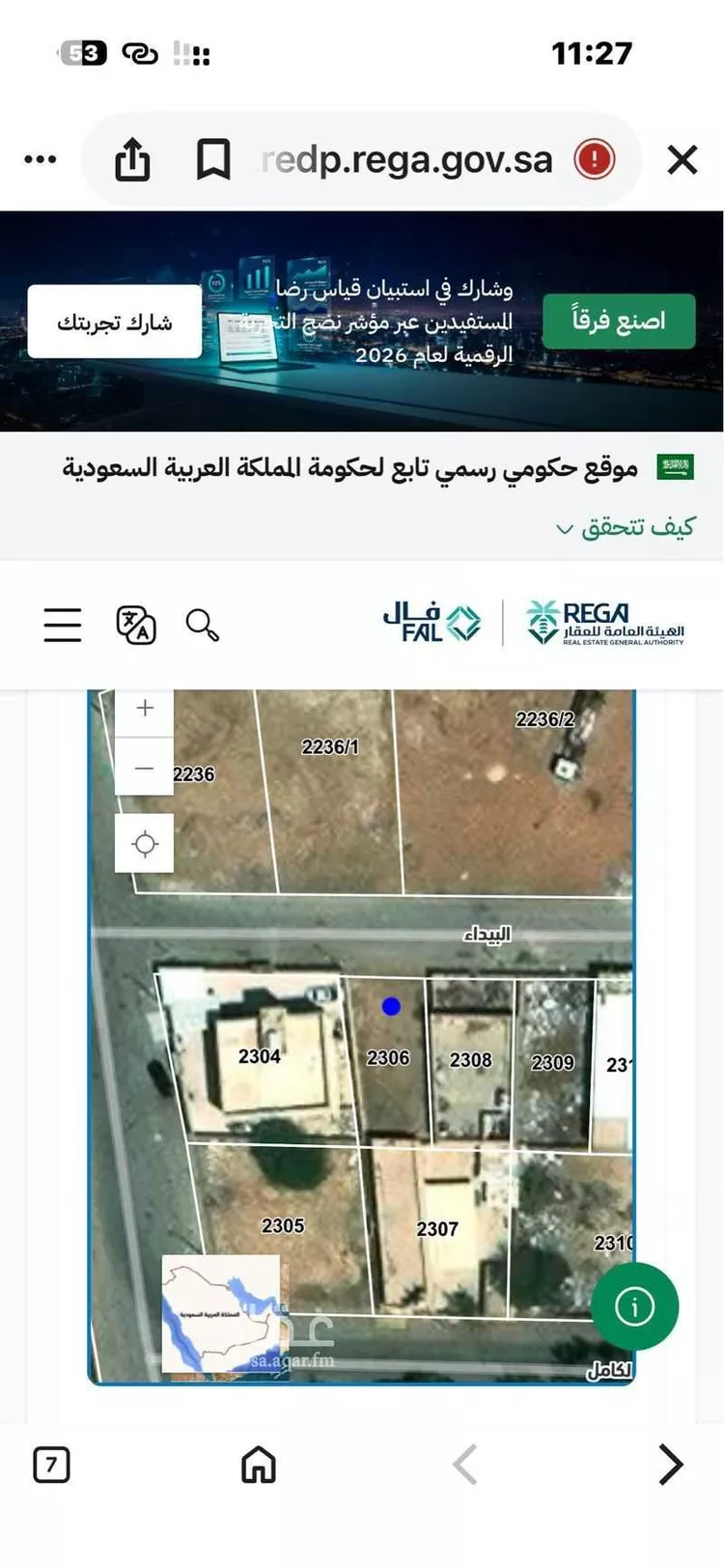Image resolution: width=724 pixels, height=1568 pixels.
Task: Click the red security warning icon in address bar
Action: (x=593, y=159)
